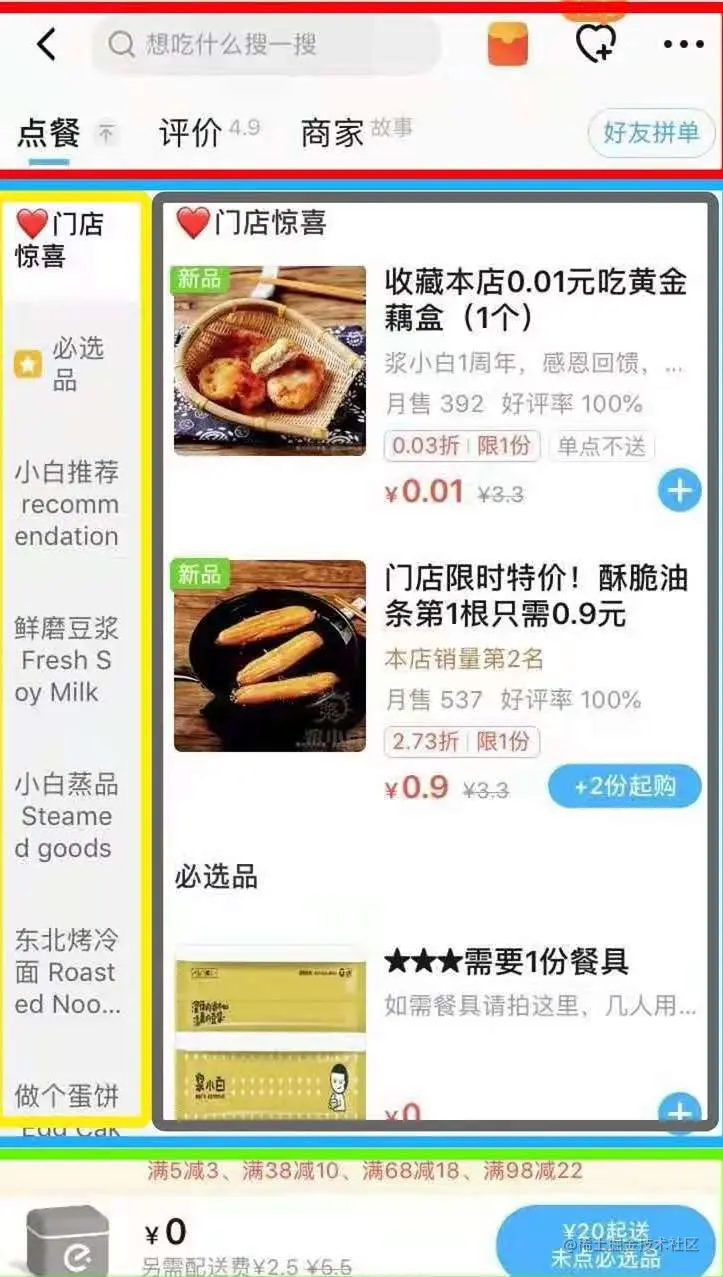Open the shopping cart box icon

(x=68, y=1240)
